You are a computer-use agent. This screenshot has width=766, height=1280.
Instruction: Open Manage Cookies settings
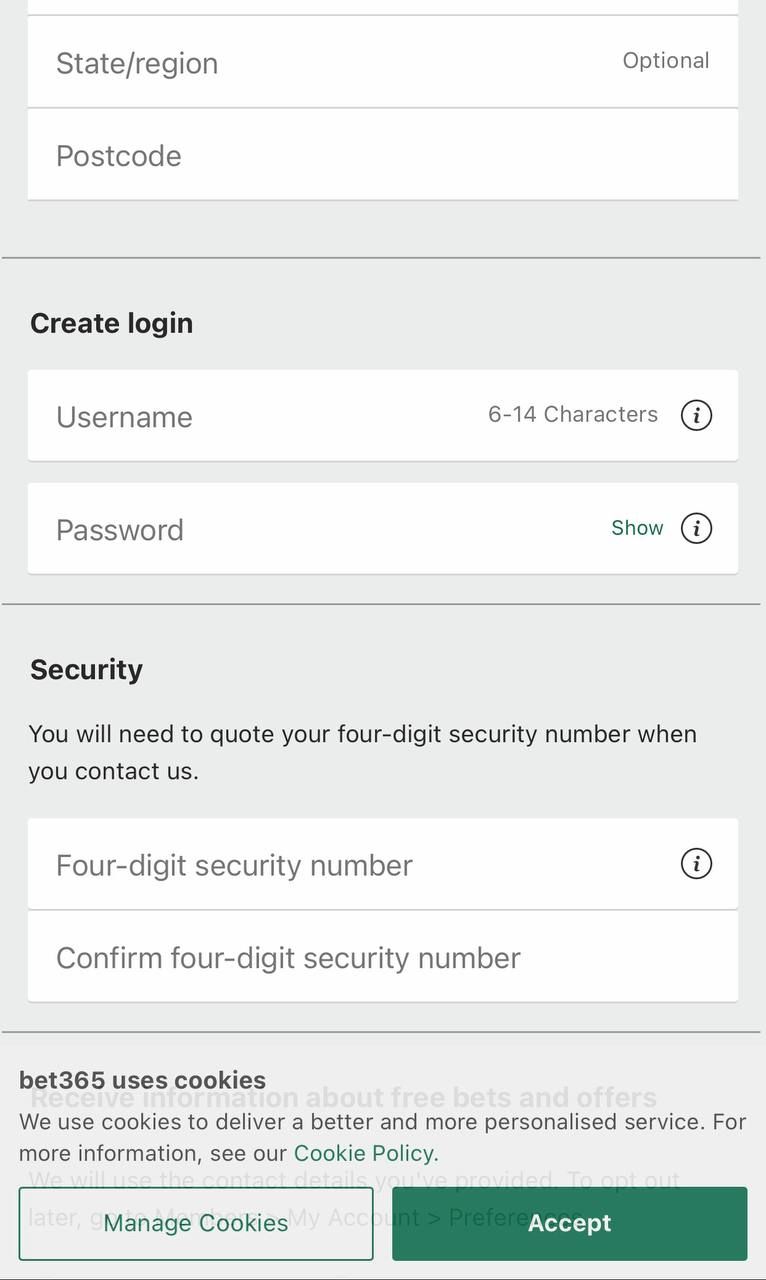[196, 1223]
